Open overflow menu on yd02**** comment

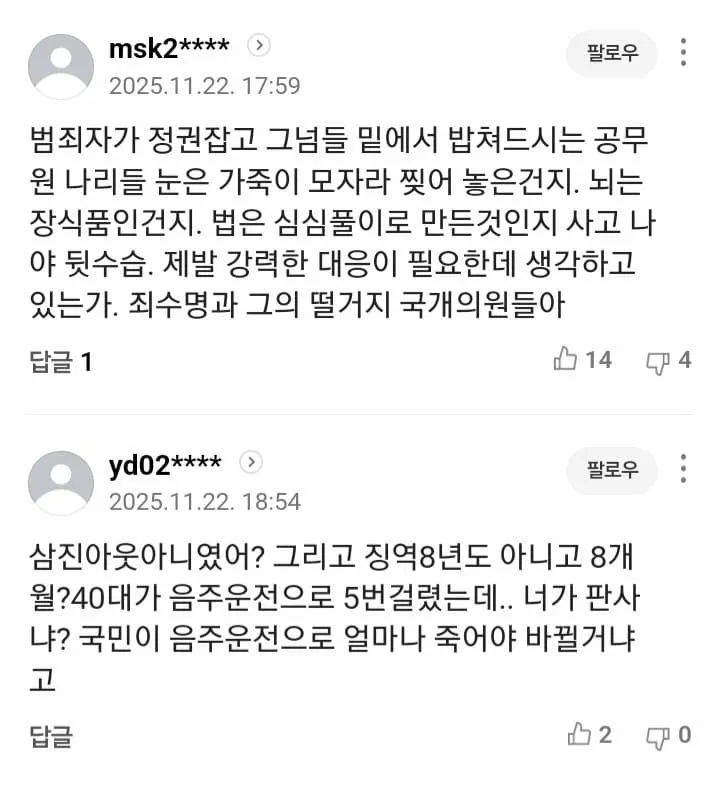[684, 470]
